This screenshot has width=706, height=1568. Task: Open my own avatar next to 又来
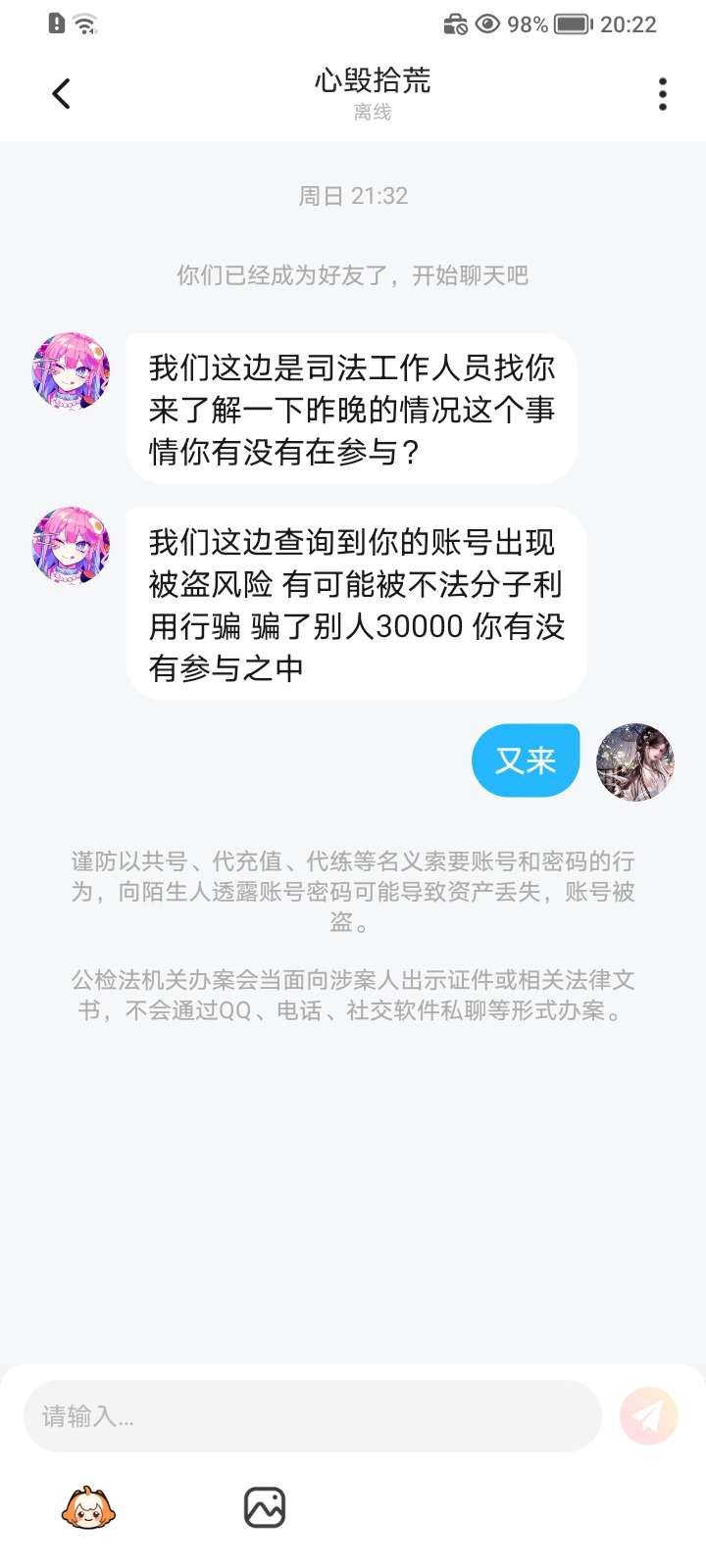[x=635, y=761]
